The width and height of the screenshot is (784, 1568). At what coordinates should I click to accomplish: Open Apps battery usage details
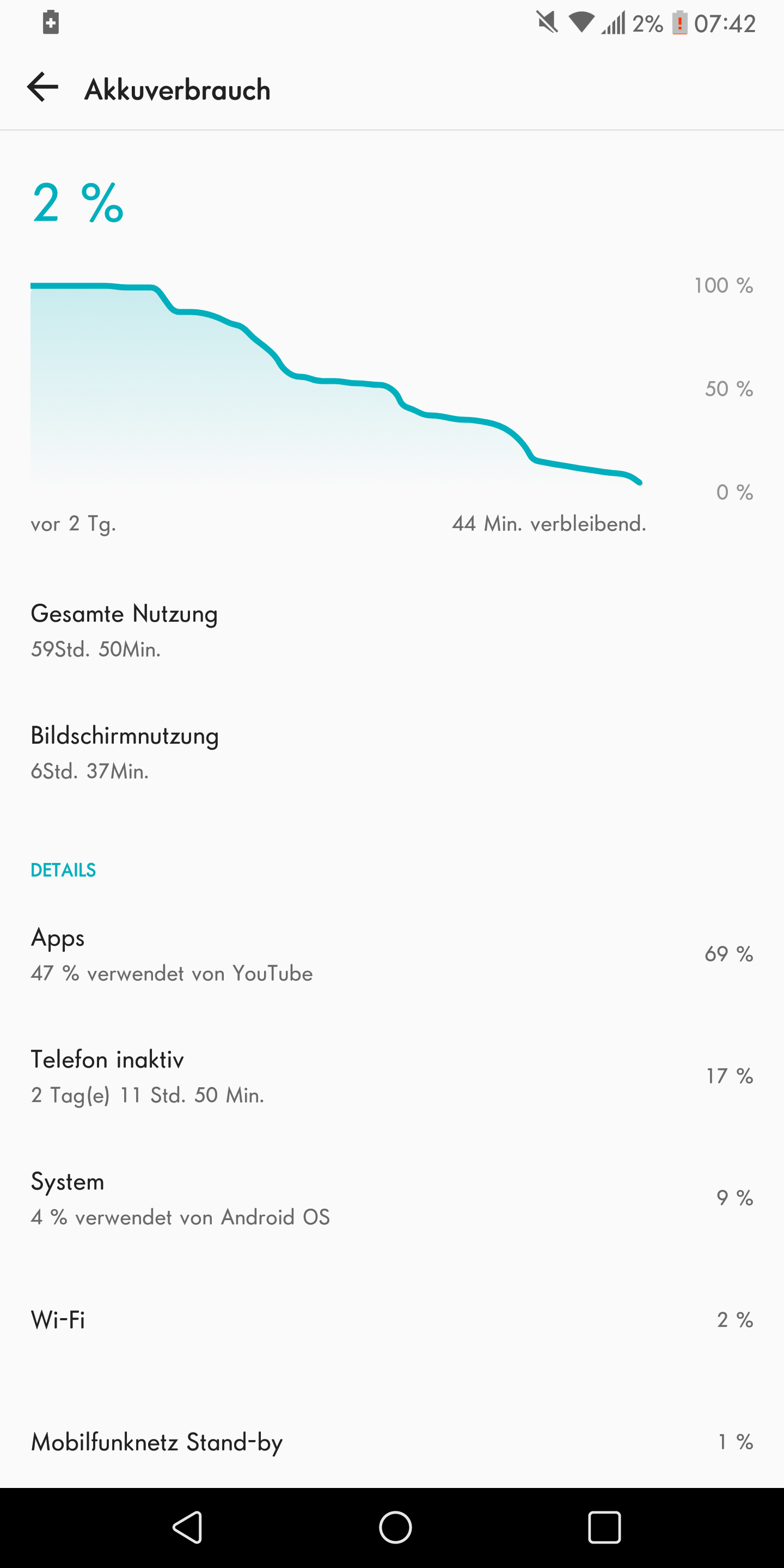pos(392,954)
